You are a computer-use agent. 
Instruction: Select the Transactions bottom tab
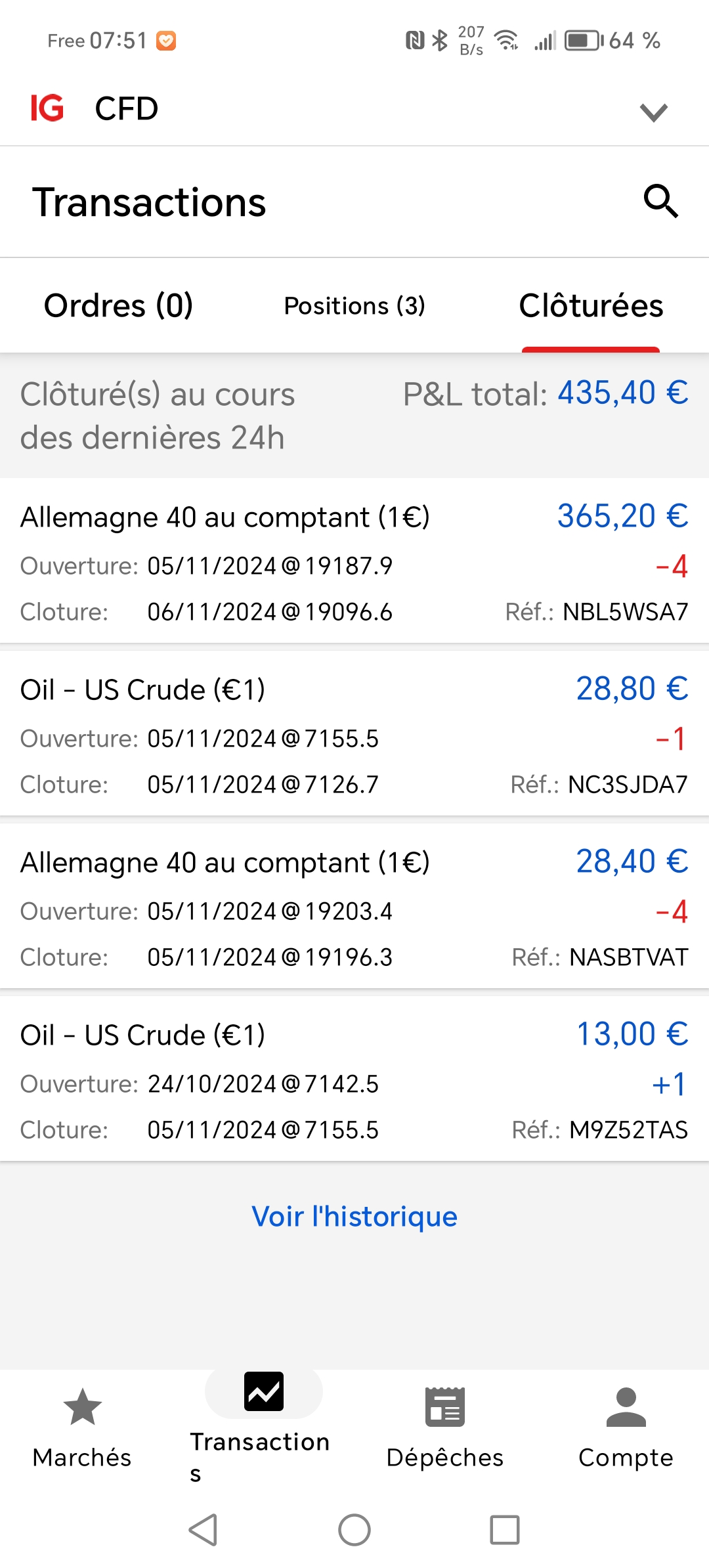(263, 1426)
